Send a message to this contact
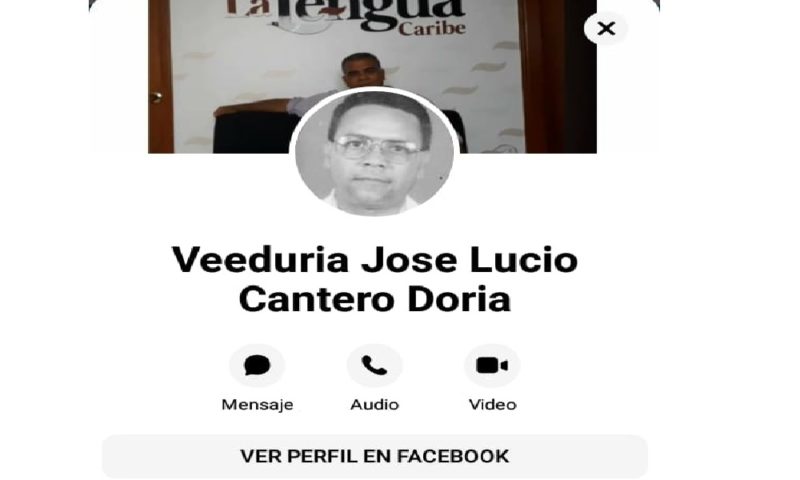This screenshot has width=800, height=480. (257, 366)
